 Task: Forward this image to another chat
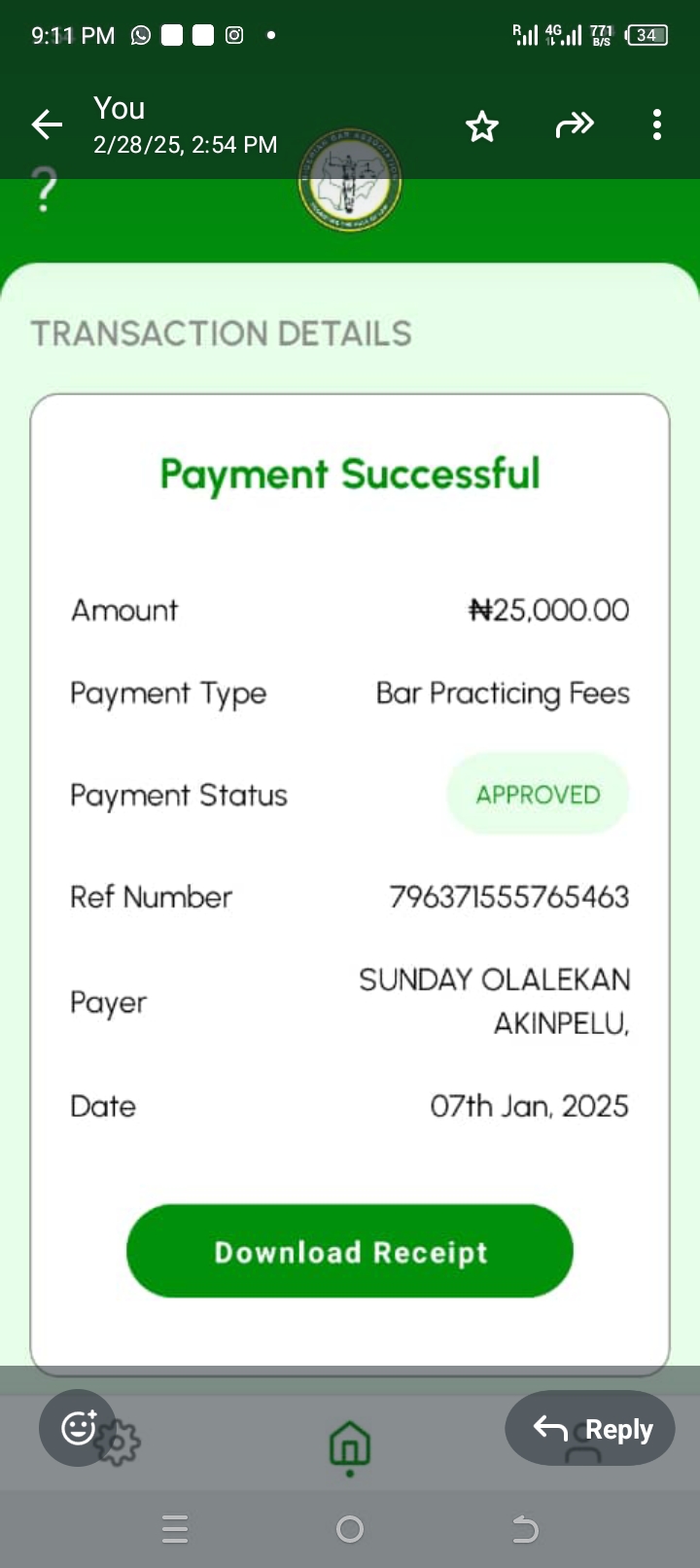tap(574, 125)
